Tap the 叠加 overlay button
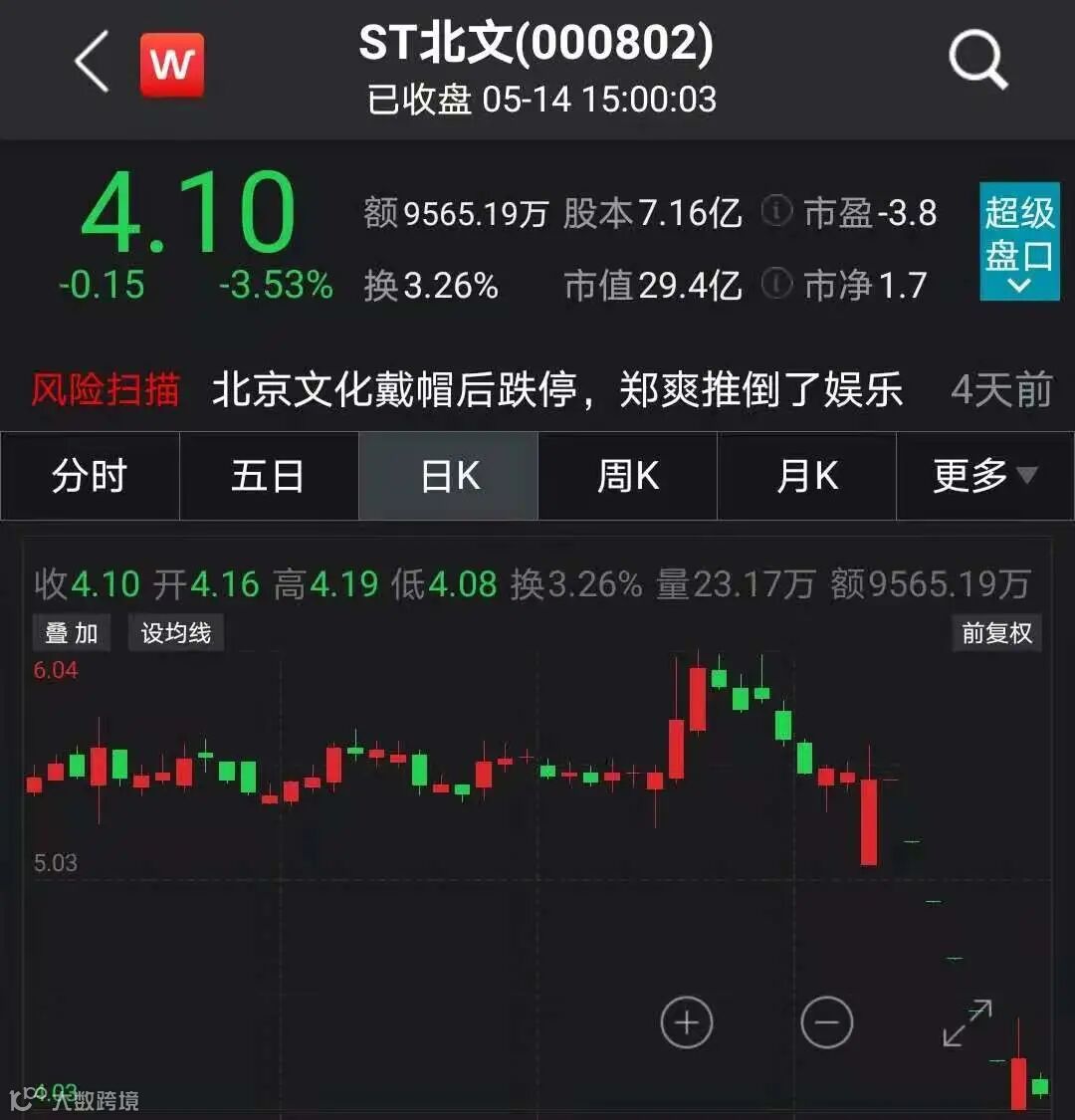 [72, 633]
